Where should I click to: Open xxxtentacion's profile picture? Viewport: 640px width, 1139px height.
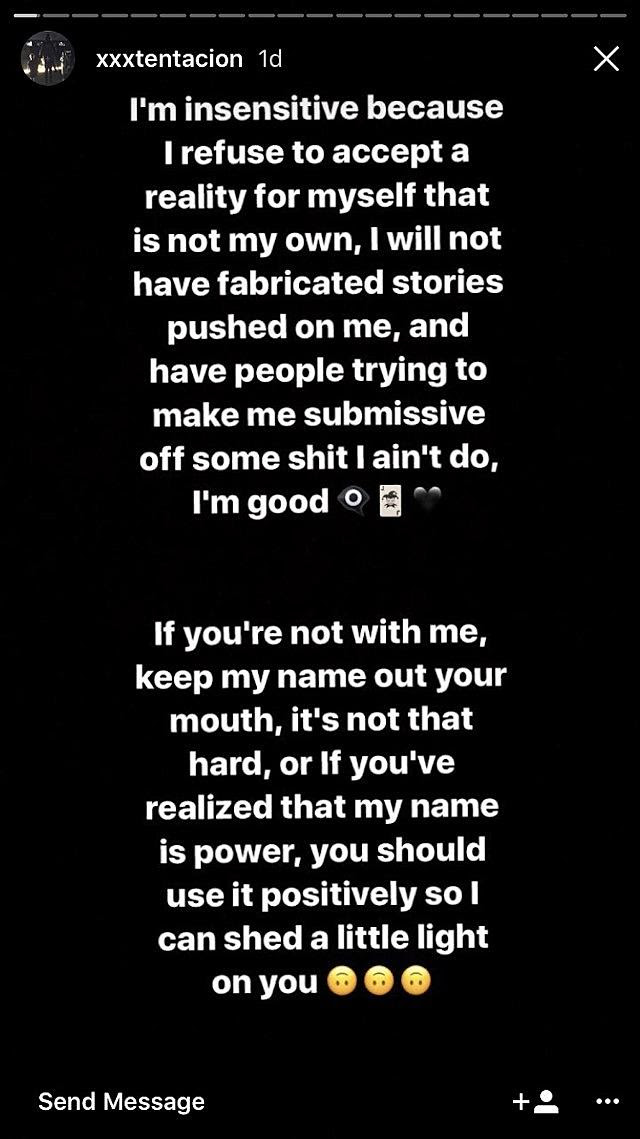pos(48,58)
